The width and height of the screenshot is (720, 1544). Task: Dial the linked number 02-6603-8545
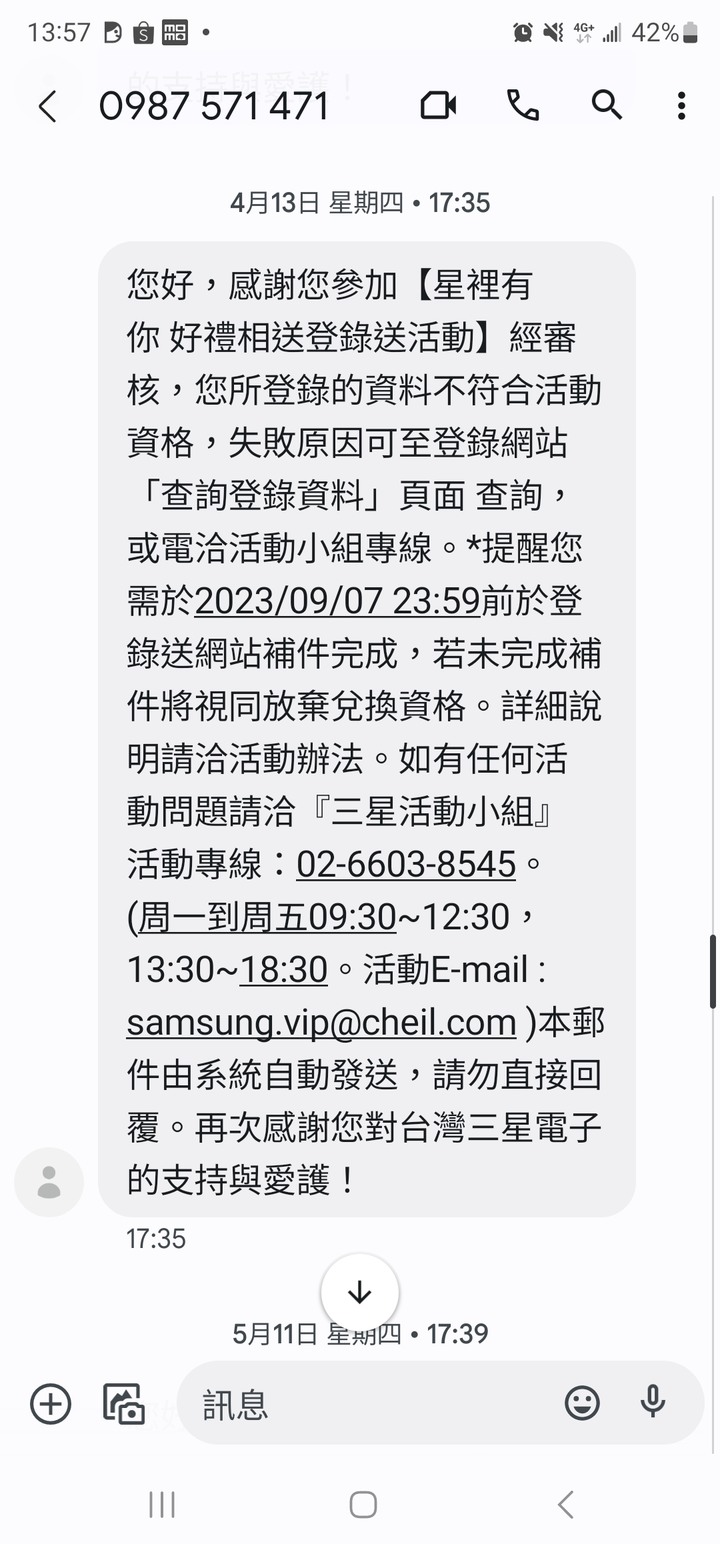click(406, 864)
